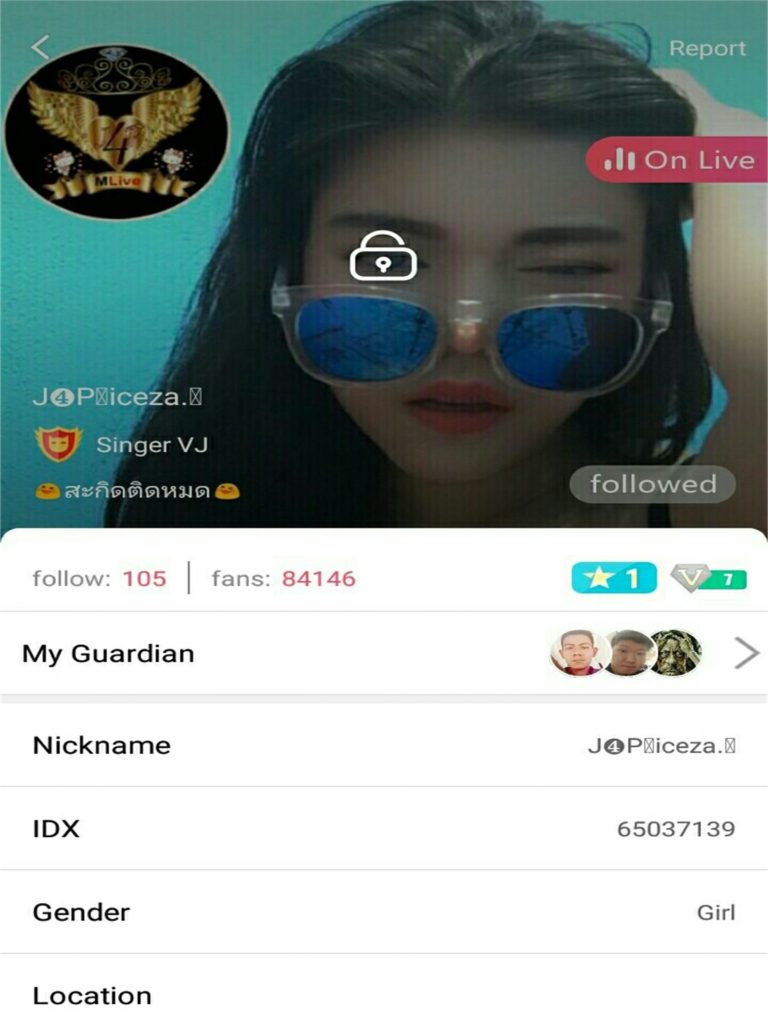Image resolution: width=768 pixels, height=1024 pixels.
Task: Open the My Guardian list
Action: [384, 654]
